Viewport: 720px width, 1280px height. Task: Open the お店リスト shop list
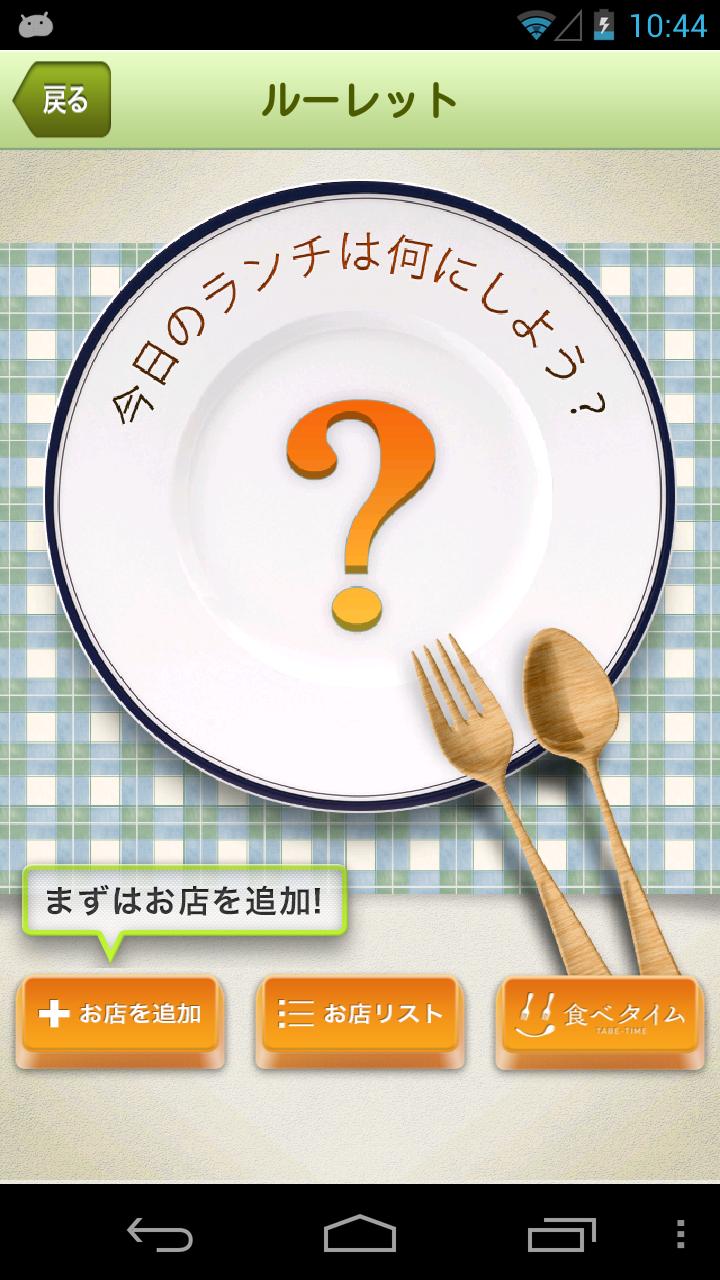tap(360, 1015)
